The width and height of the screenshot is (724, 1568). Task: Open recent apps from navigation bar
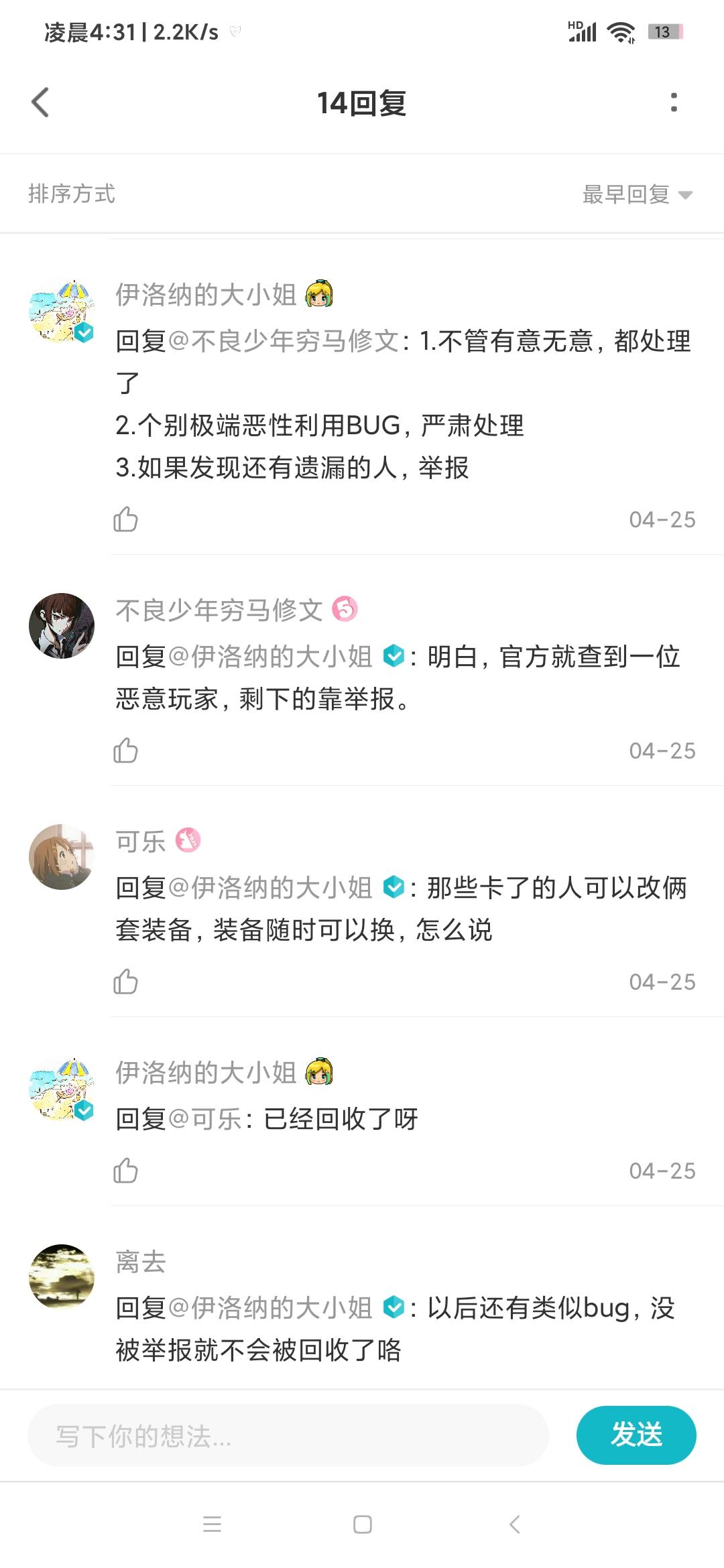coord(212,1524)
